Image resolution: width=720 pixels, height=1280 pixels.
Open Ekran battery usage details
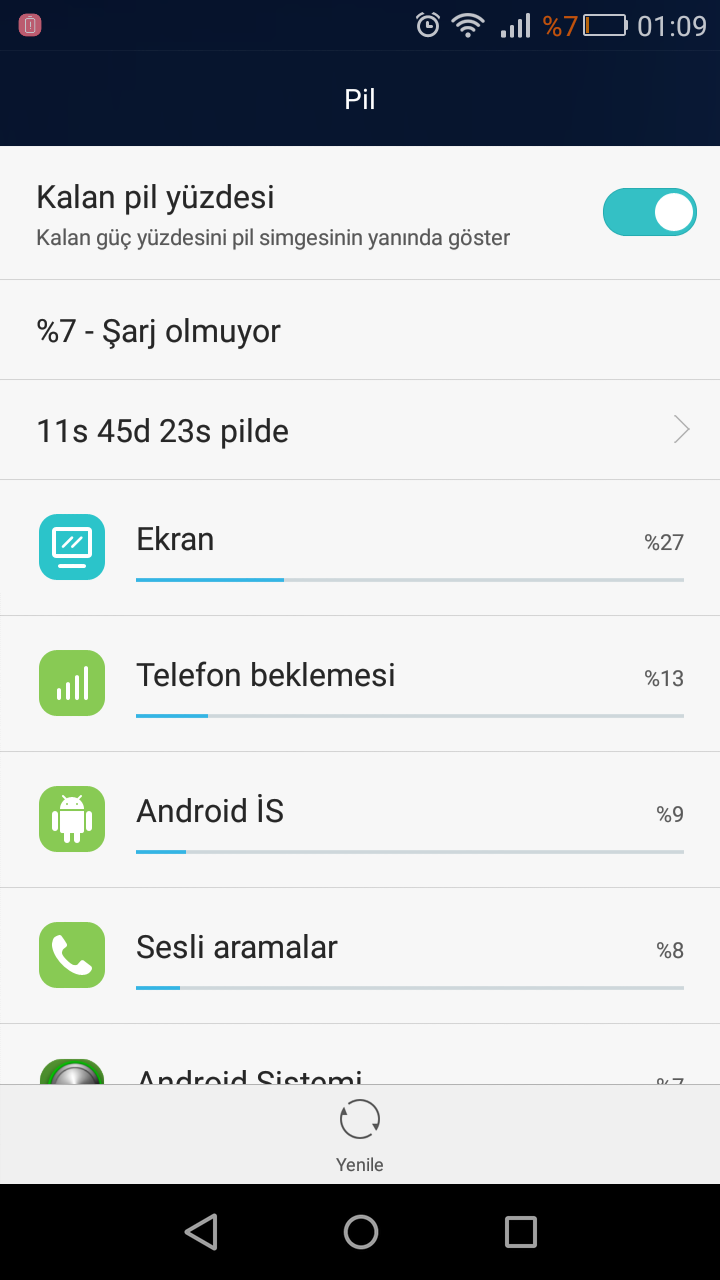tap(360, 548)
